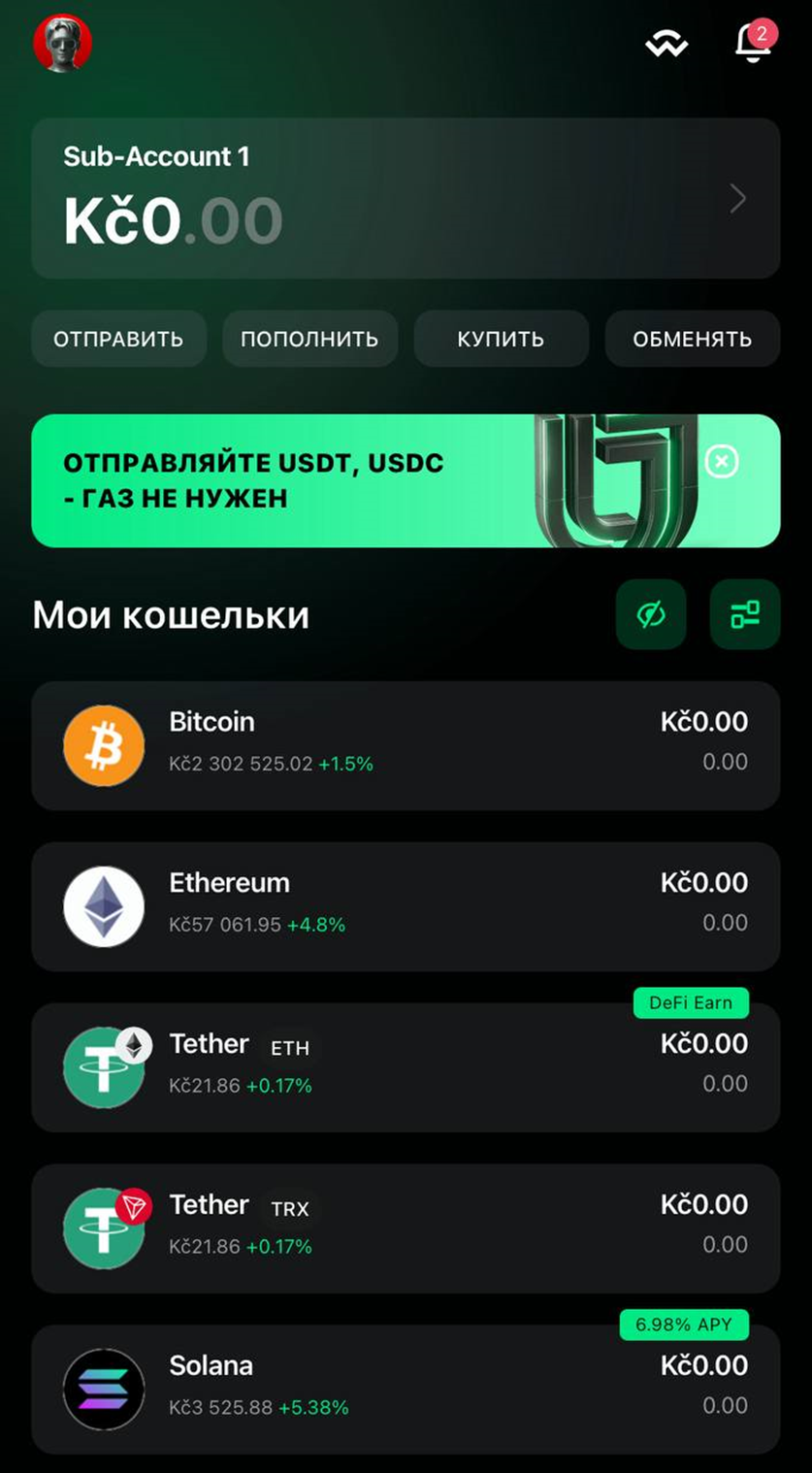Open the Solana wallet
Viewport: 812px width, 1473px height.
pos(406,1390)
